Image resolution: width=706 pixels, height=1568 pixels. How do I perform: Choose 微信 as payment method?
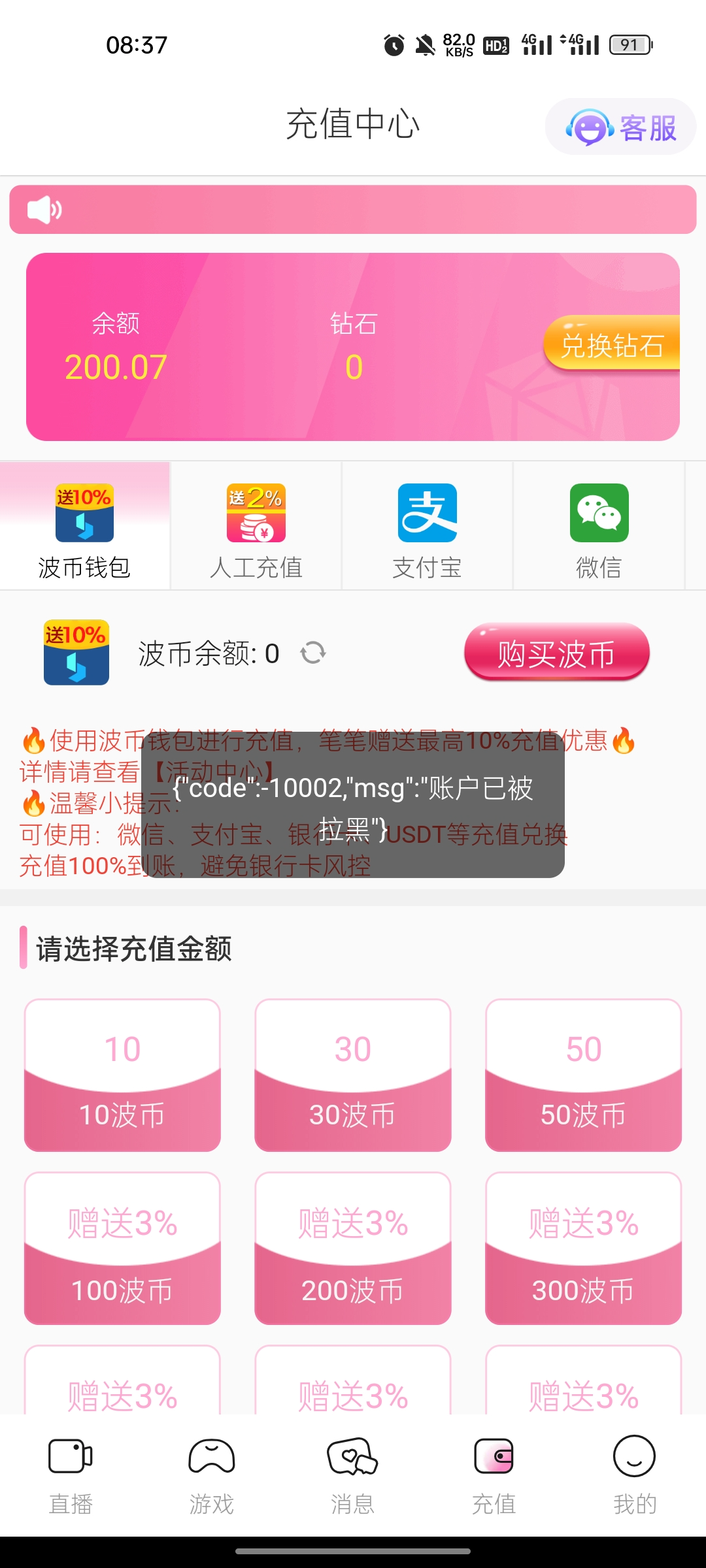pos(598,527)
